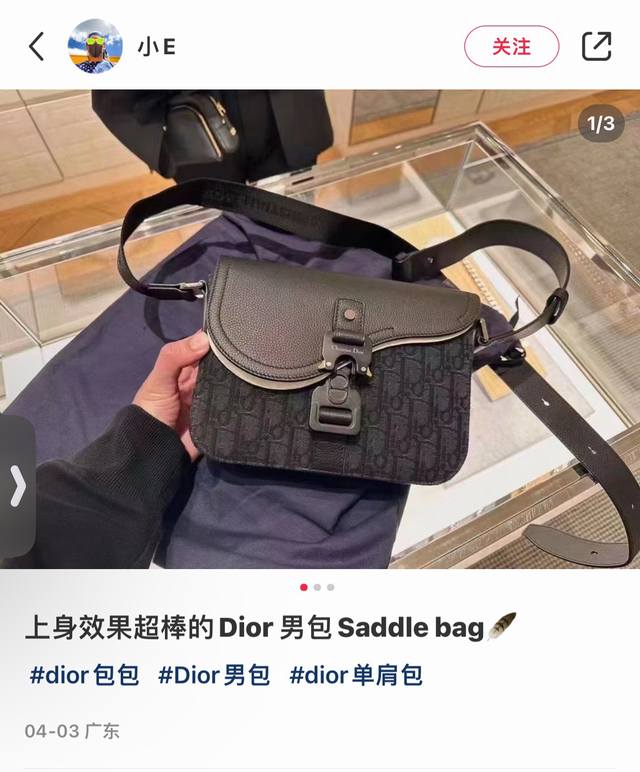
Task: Go back using the top arrow
Action: [x=37, y=46]
